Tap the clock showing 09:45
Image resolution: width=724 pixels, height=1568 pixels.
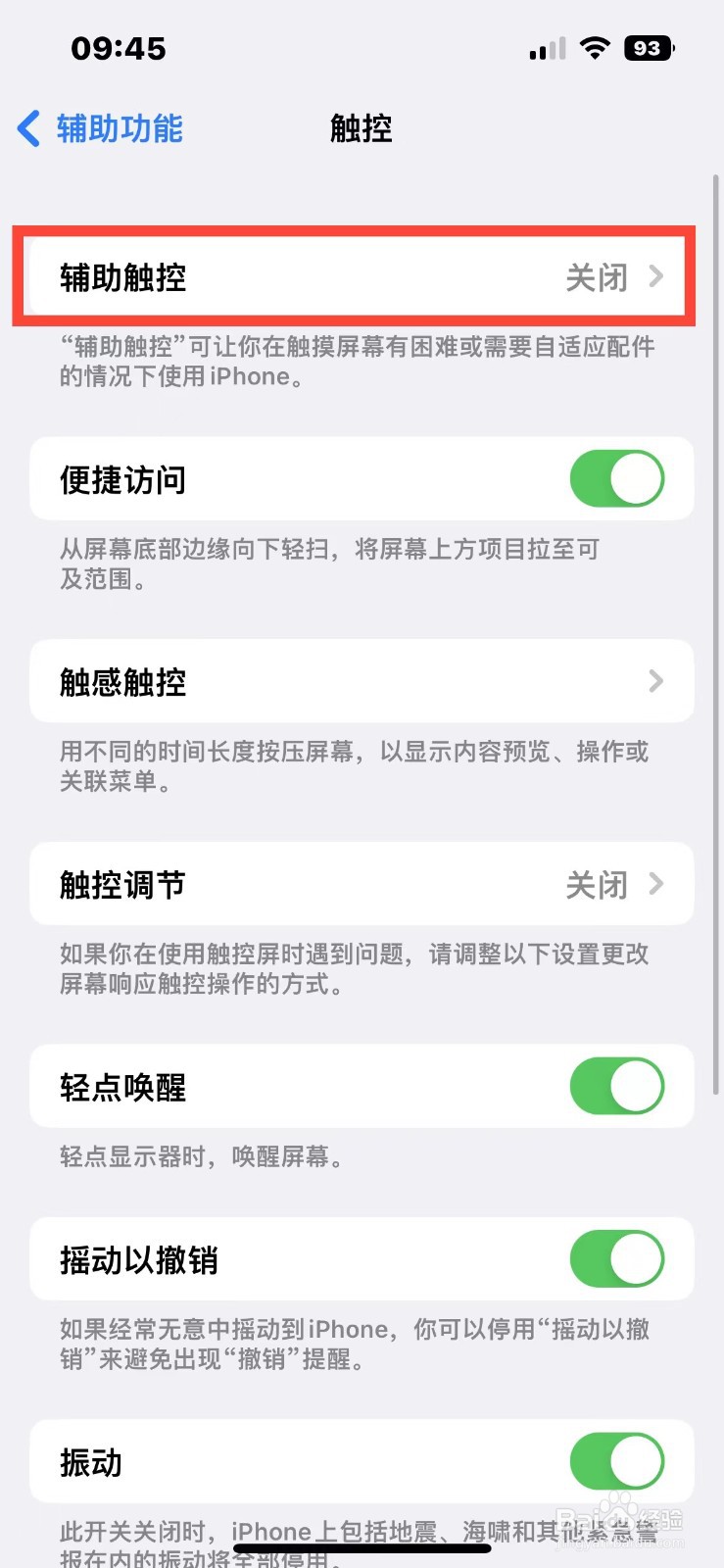pyautogui.click(x=120, y=48)
